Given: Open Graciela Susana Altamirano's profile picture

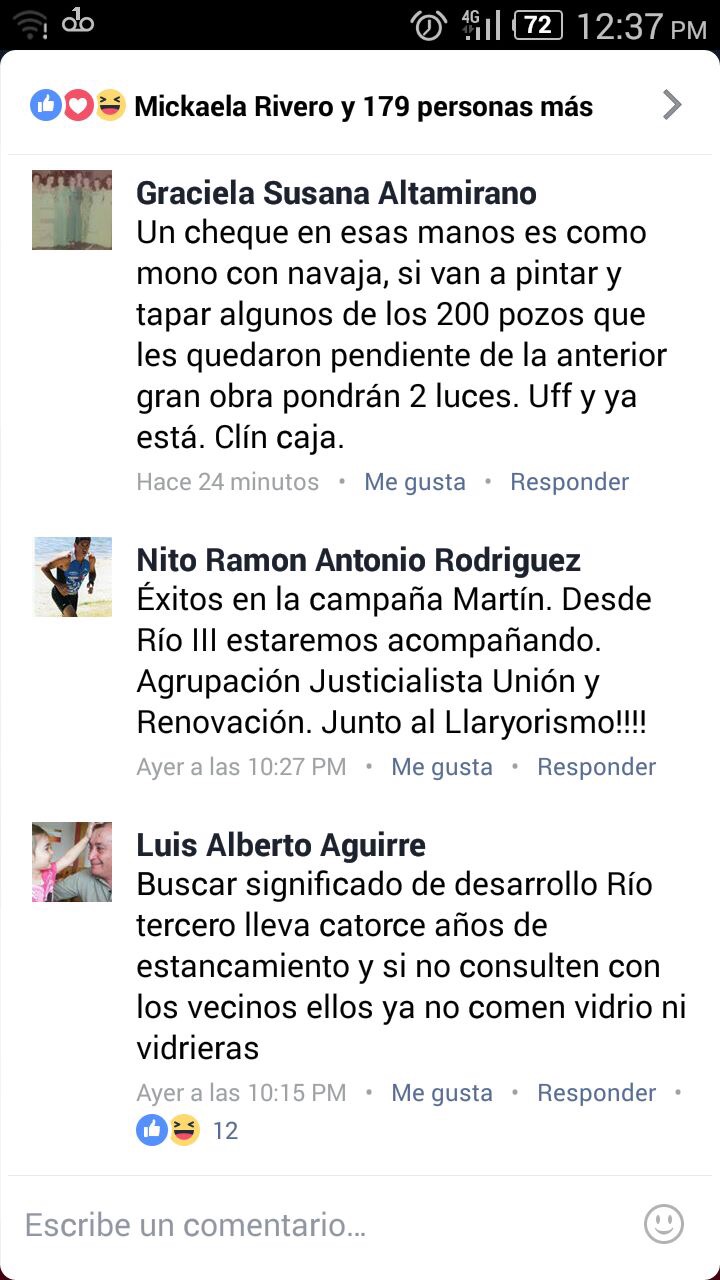Looking at the screenshot, I should [x=72, y=209].
